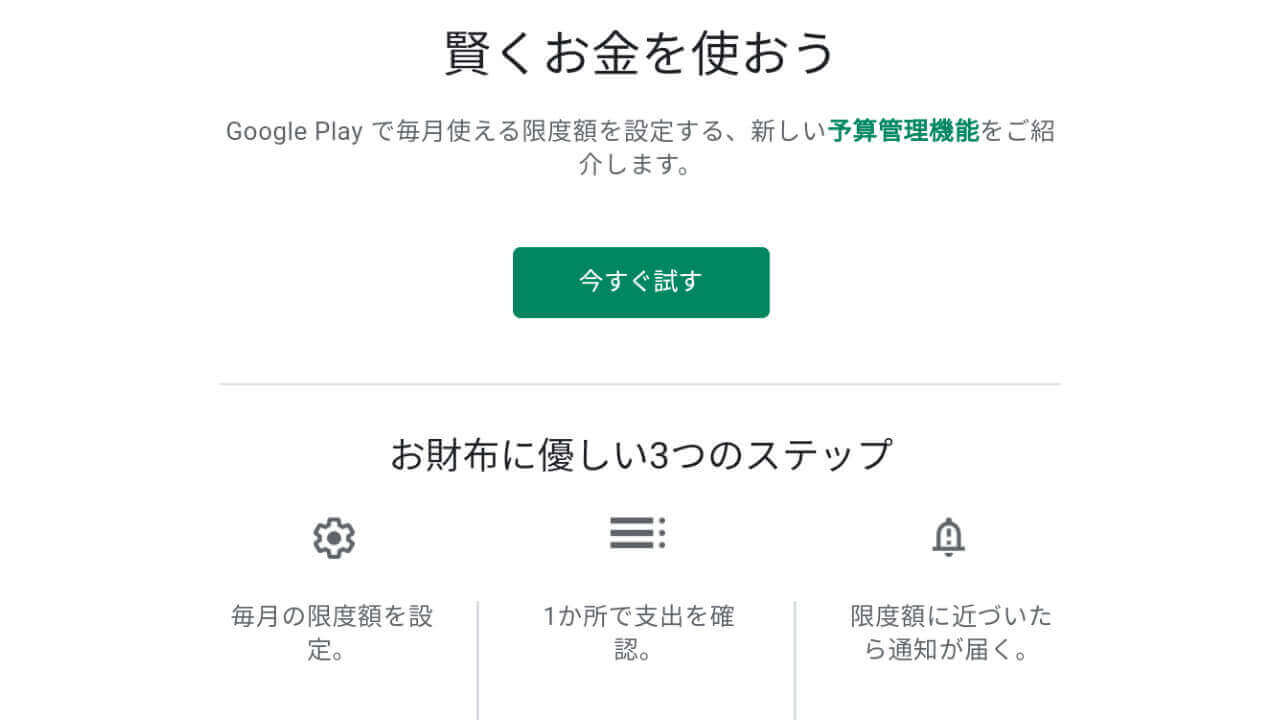Tap the 今すぐ試す button

coord(641,282)
